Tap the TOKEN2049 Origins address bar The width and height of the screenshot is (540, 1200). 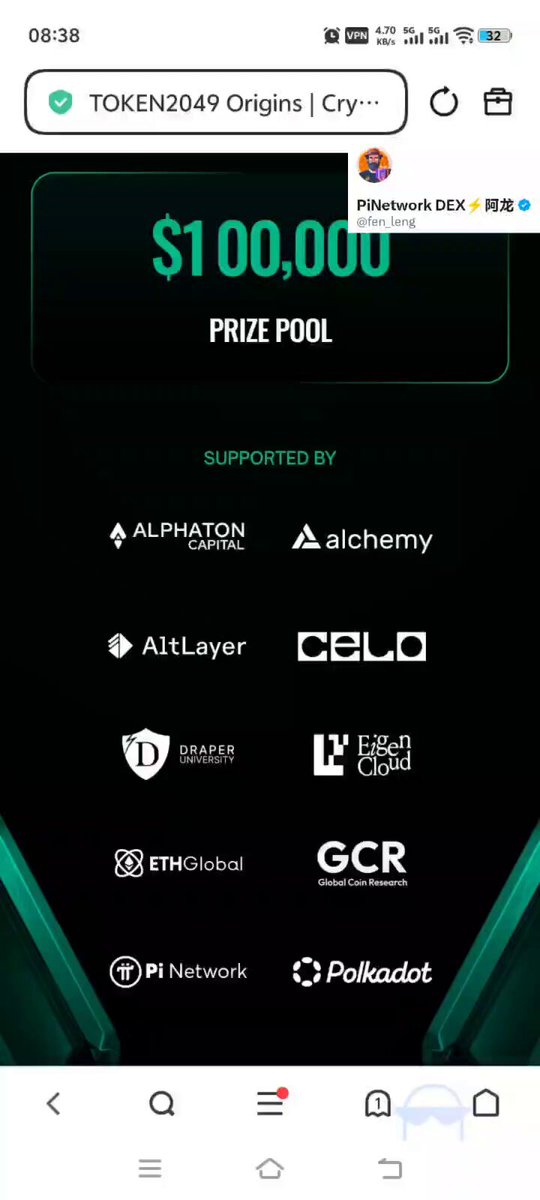pos(215,102)
